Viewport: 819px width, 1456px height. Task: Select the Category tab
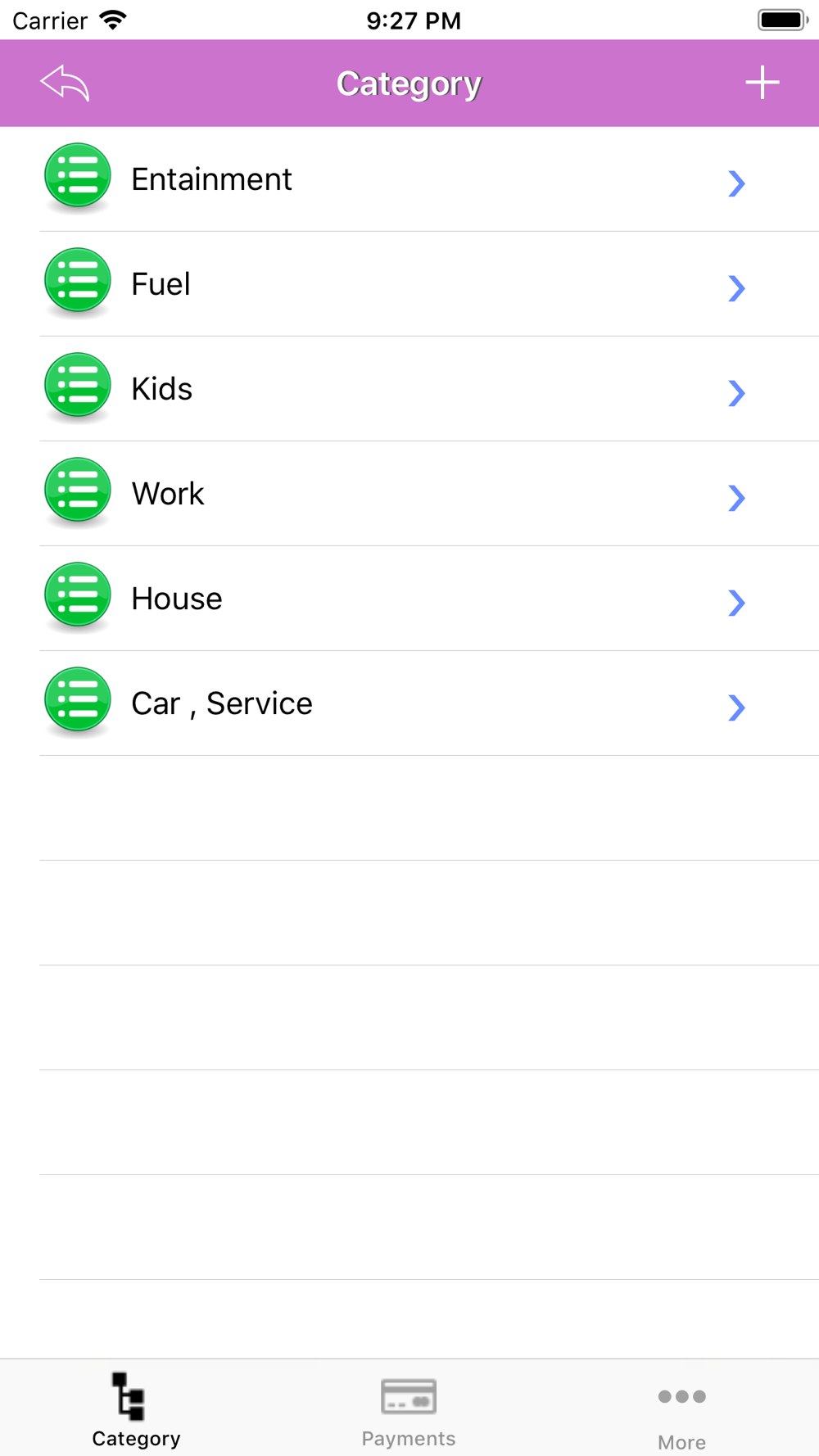click(136, 1412)
